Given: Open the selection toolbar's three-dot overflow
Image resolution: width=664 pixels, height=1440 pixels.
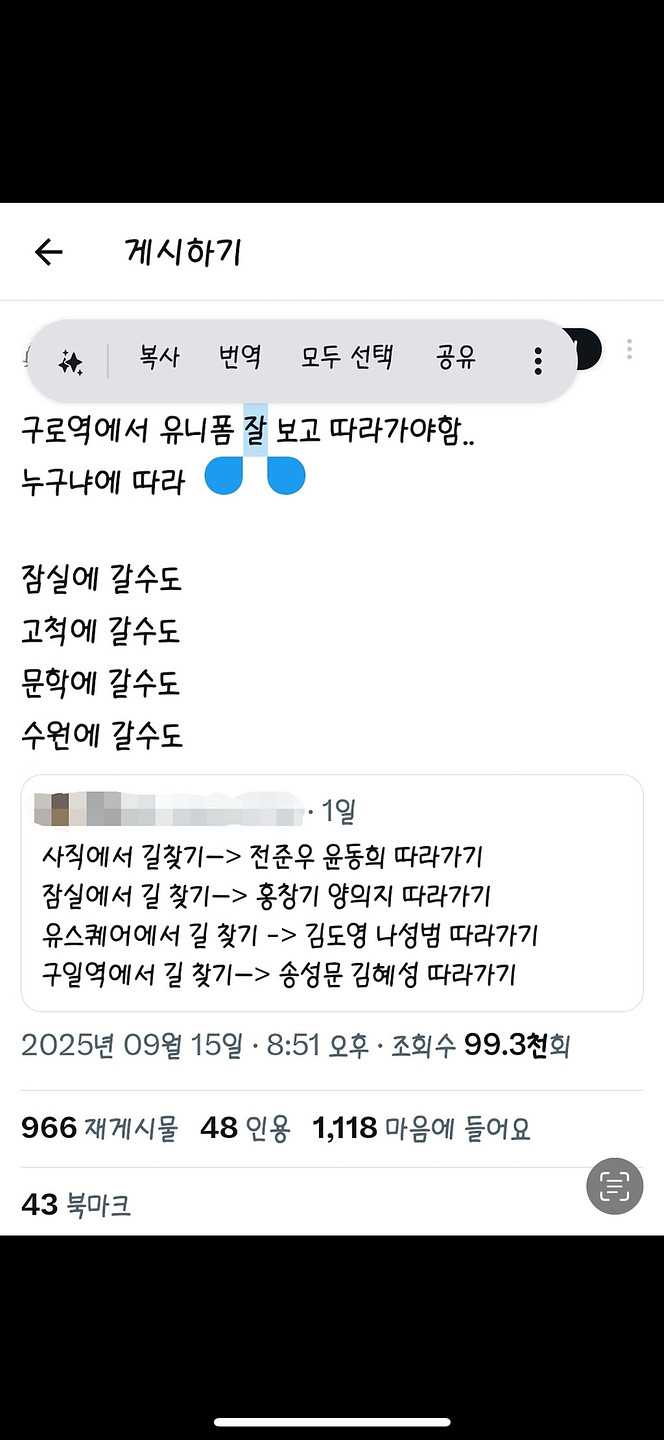Looking at the screenshot, I should click(x=538, y=361).
